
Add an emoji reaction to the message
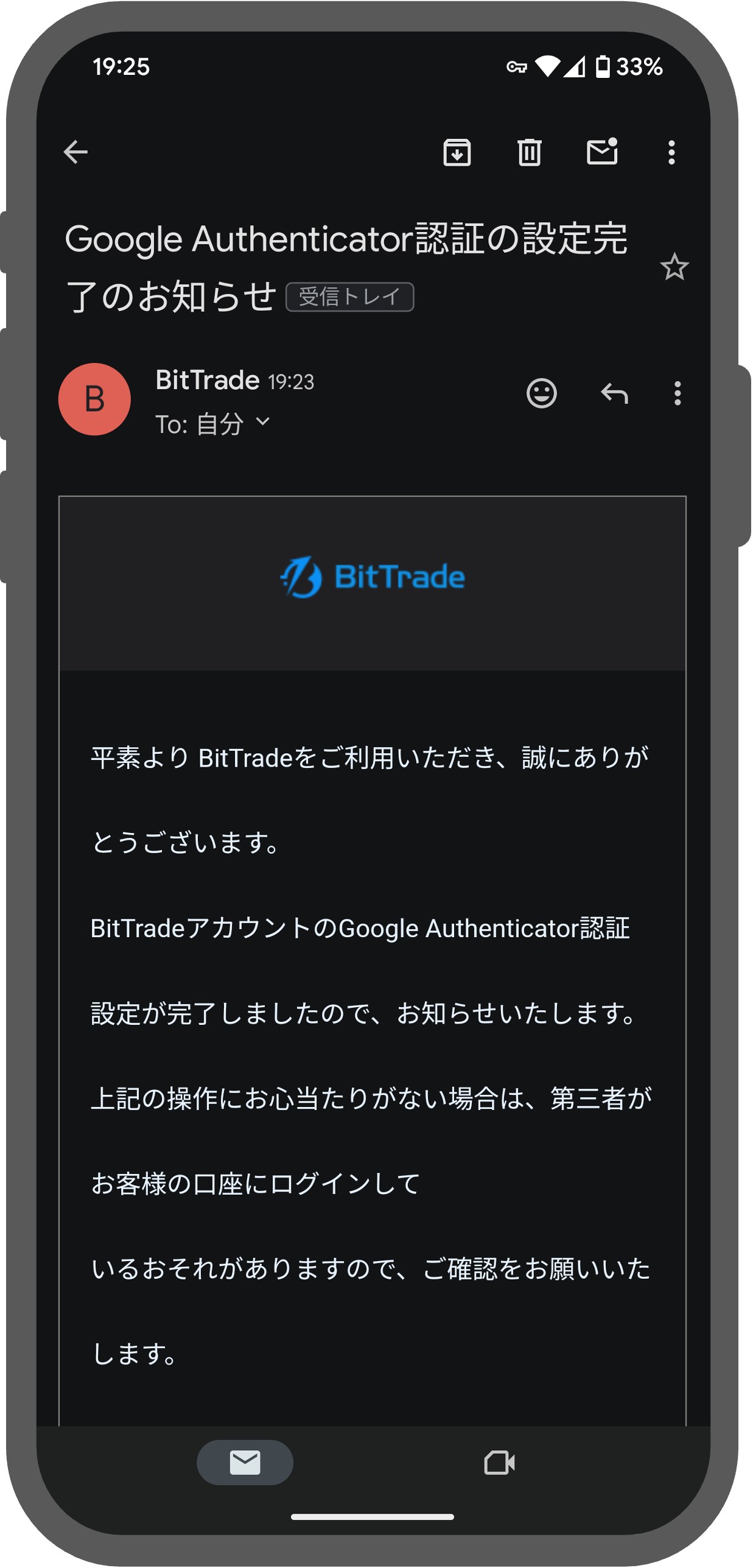point(542,393)
